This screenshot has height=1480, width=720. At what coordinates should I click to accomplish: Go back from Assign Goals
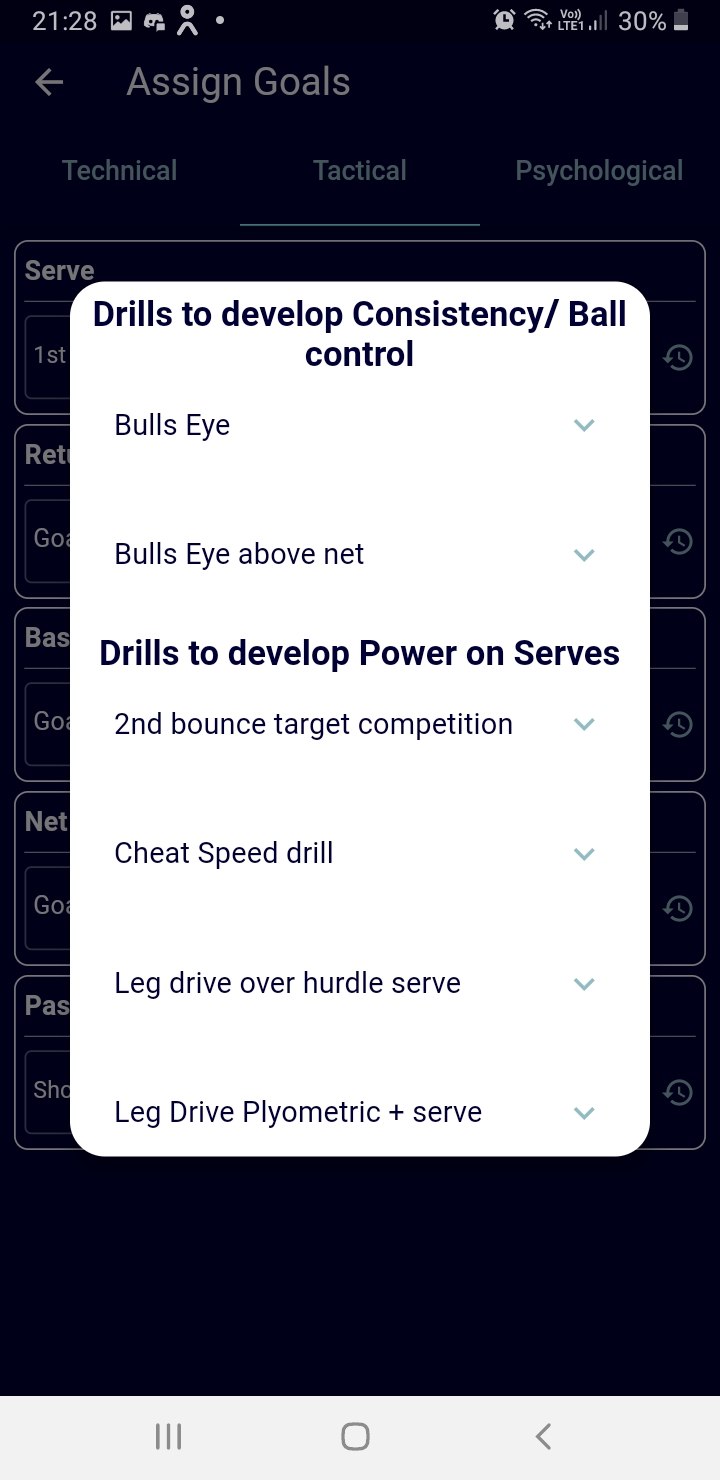click(x=49, y=82)
